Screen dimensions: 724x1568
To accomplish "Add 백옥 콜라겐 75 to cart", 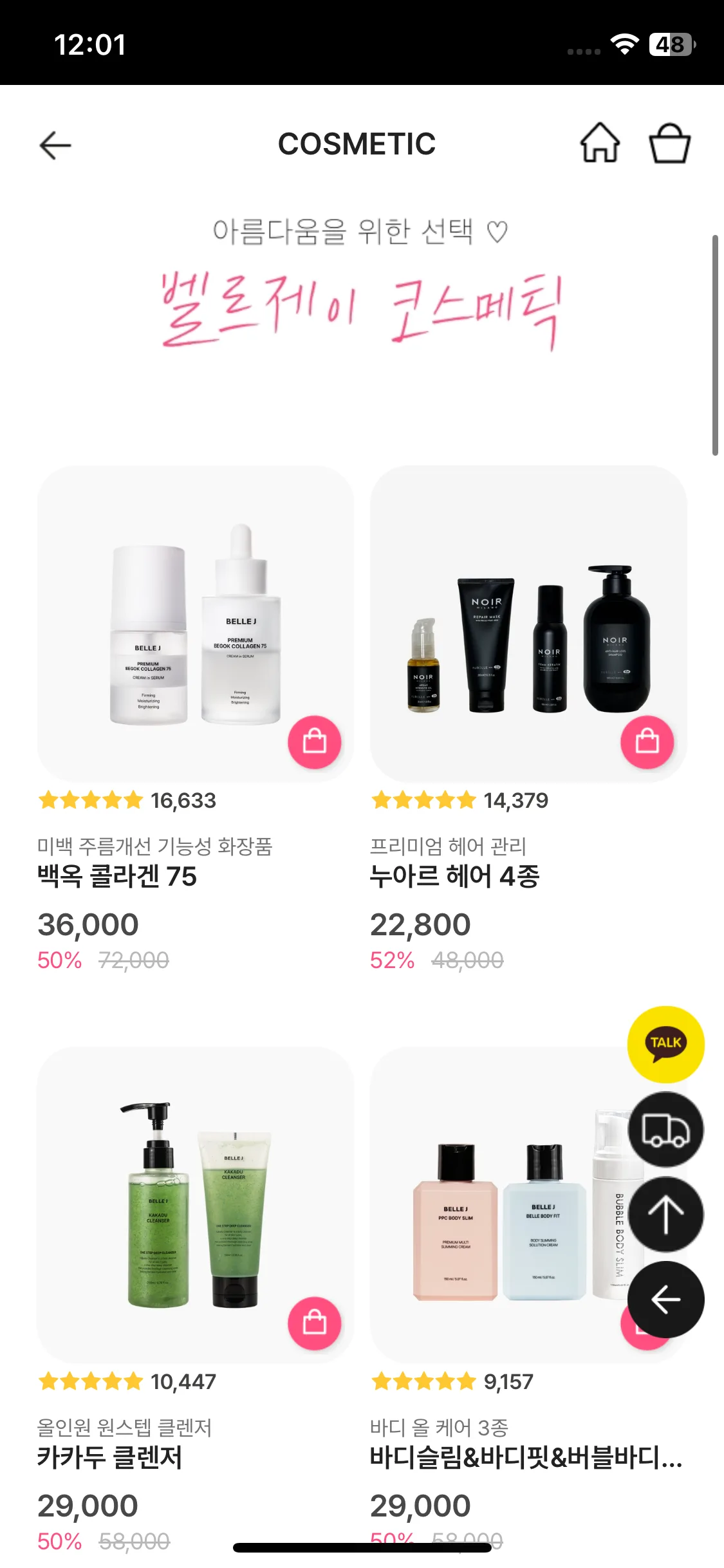I will (315, 742).
